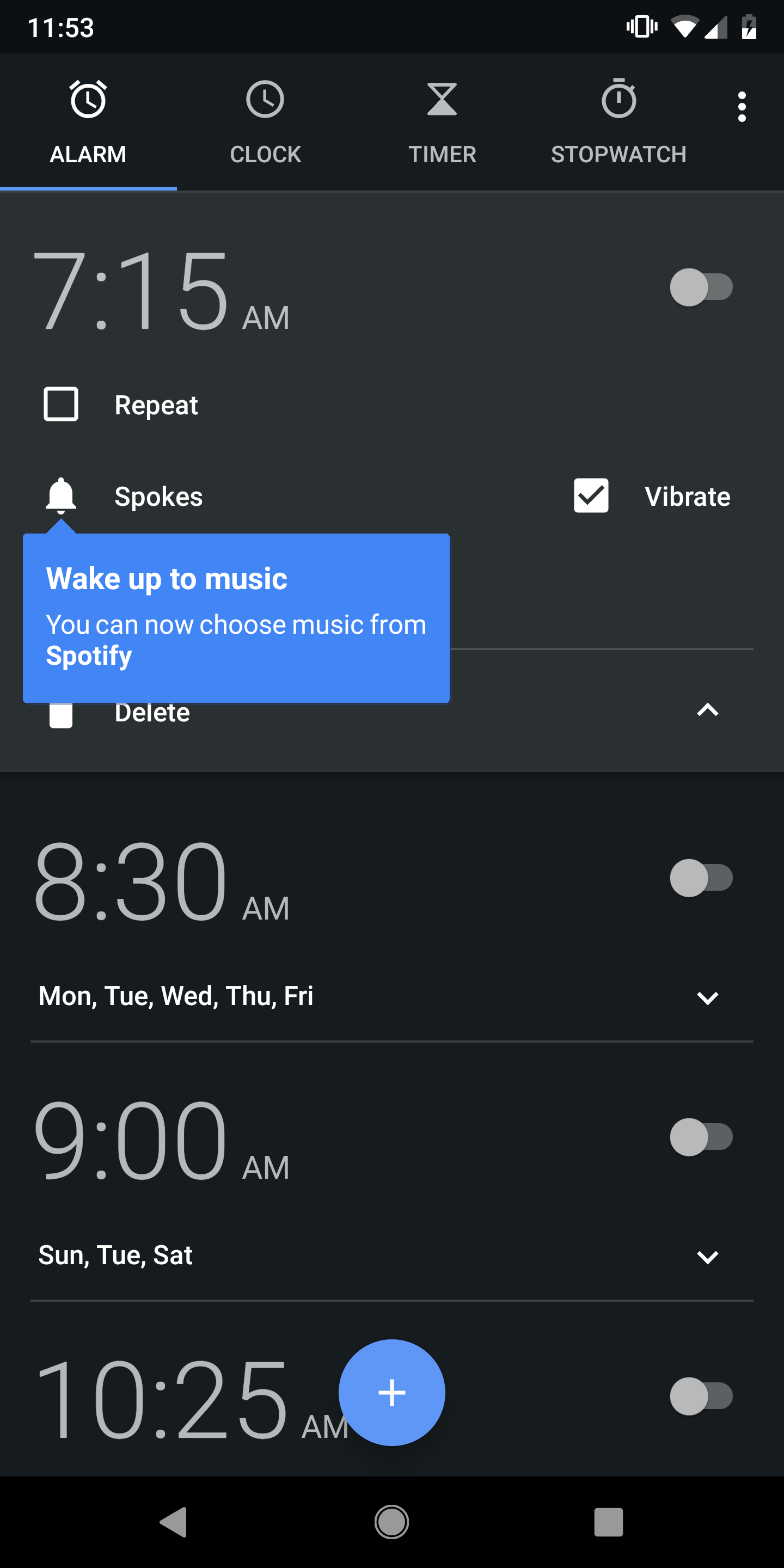784x1568 pixels.
Task: Click the Spokes ringtone bell icon
Action: point(61,496)
